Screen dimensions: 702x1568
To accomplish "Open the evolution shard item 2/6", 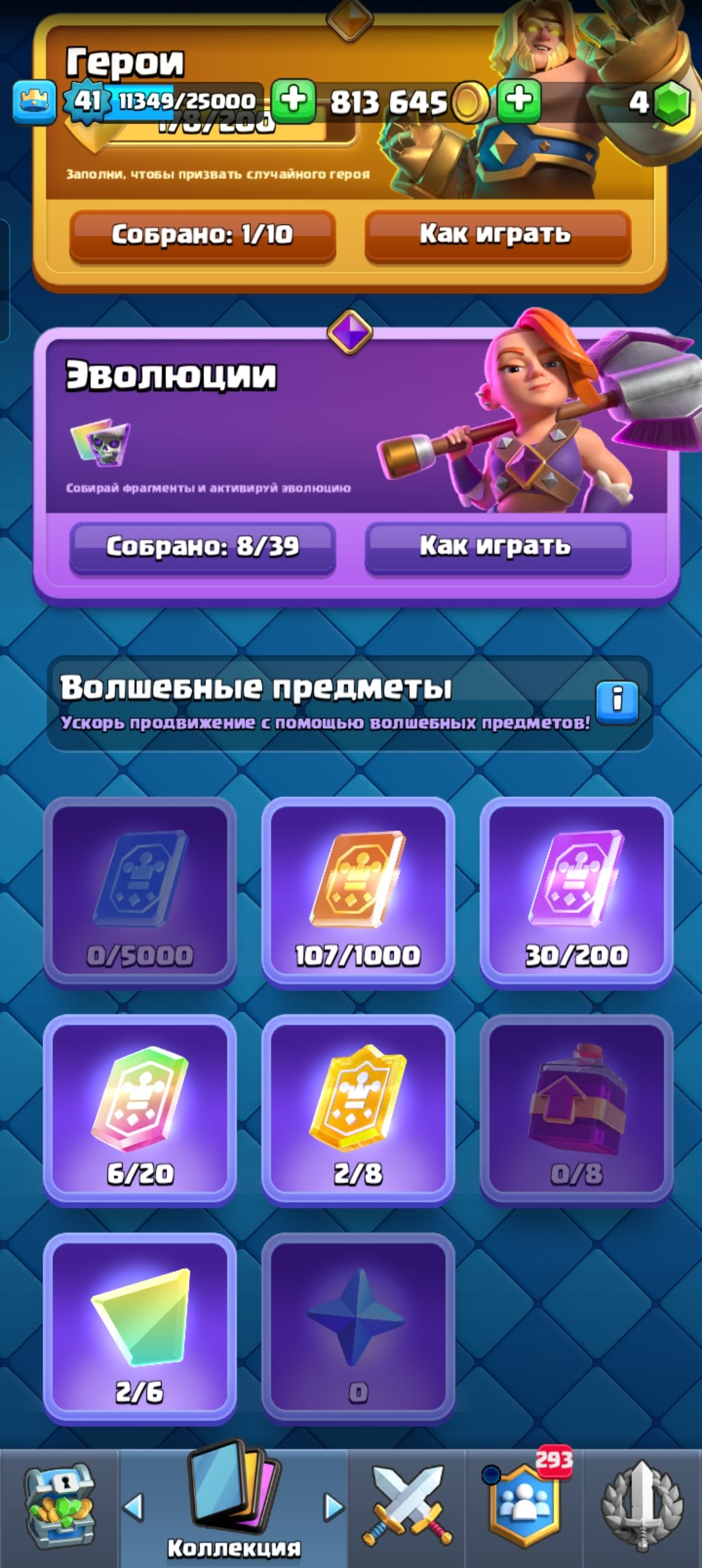I will click(140, 1327).
